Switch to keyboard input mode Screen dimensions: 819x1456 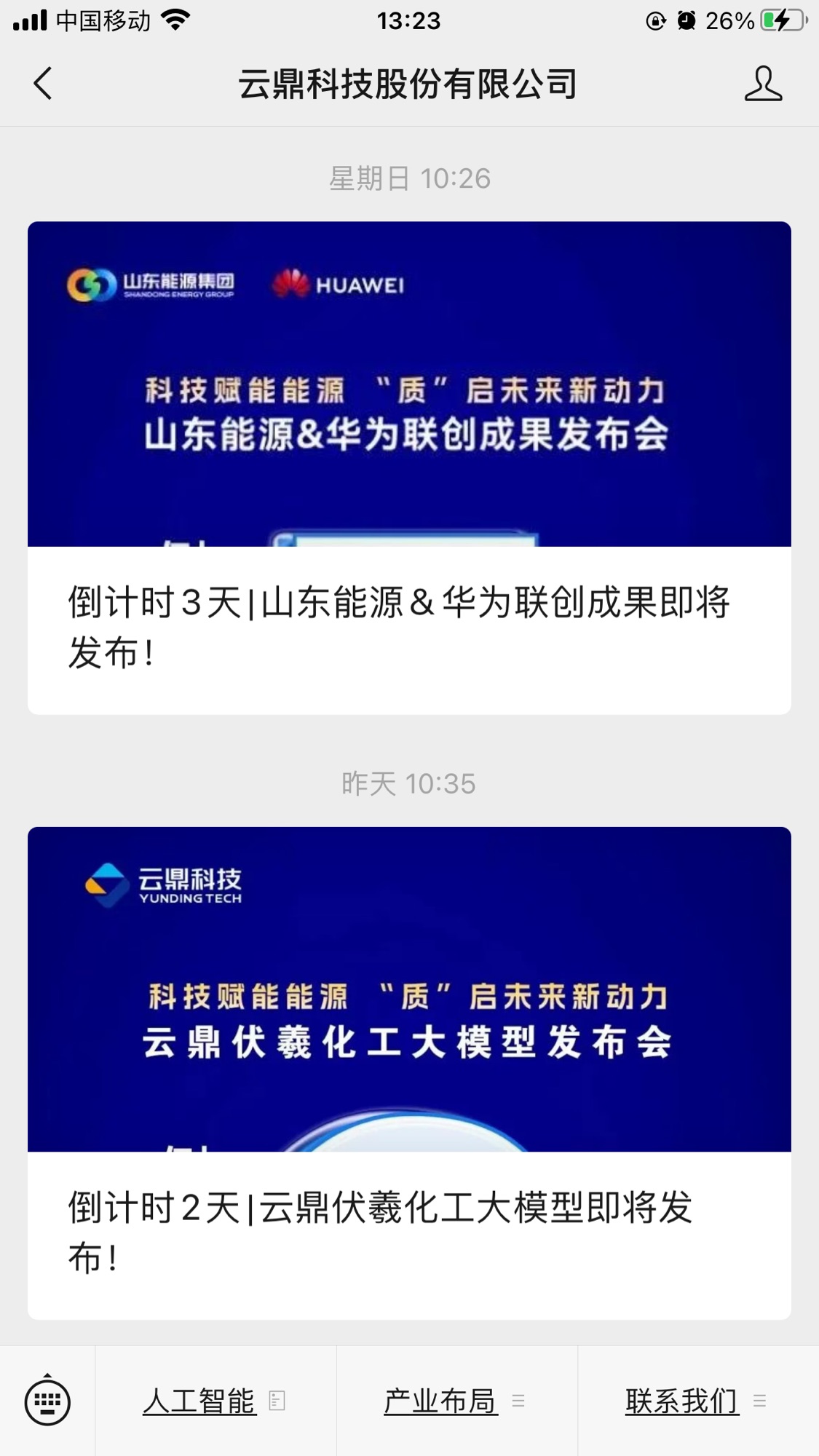(x=47, y=1400)
